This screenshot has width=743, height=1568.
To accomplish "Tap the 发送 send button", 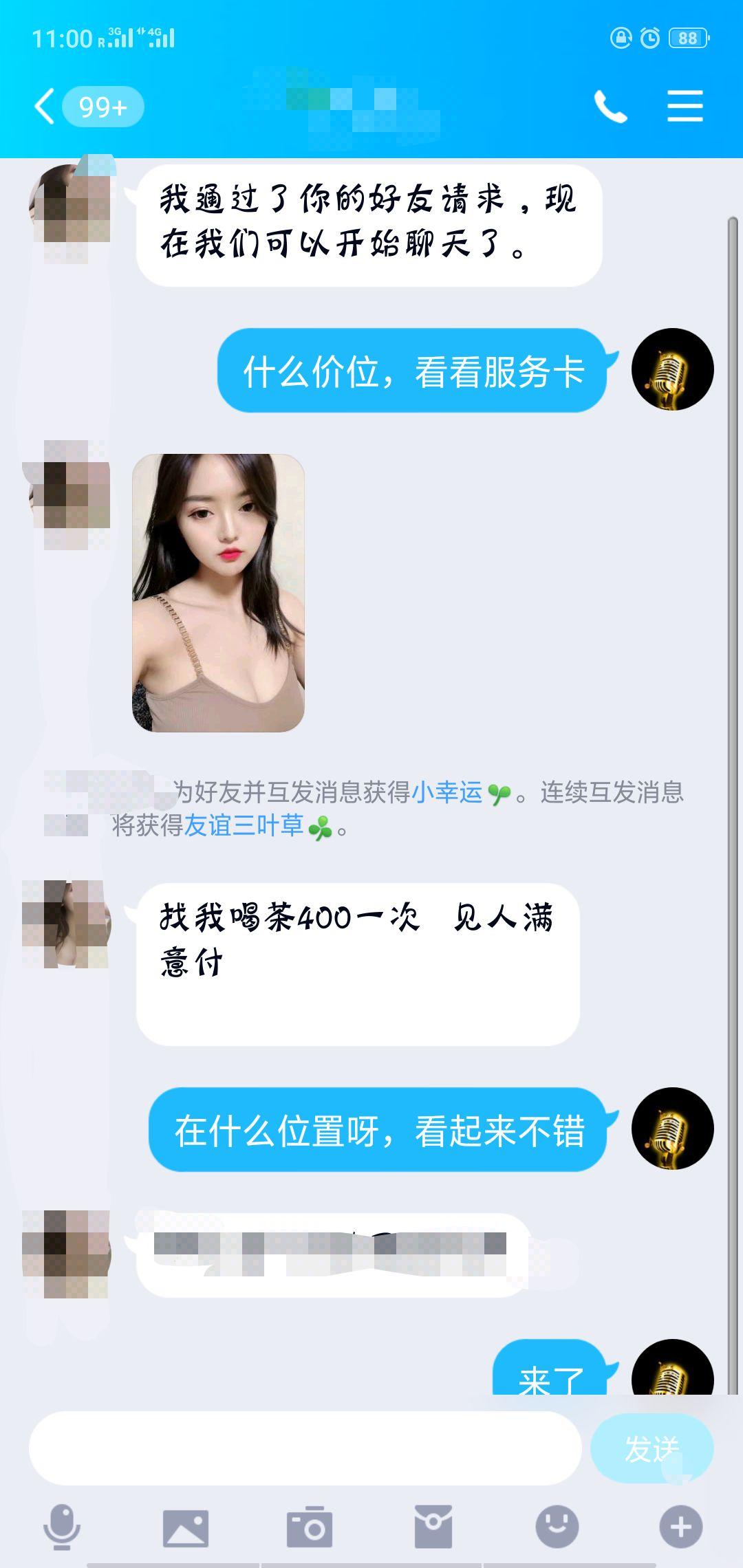I will click(651, 1448).
